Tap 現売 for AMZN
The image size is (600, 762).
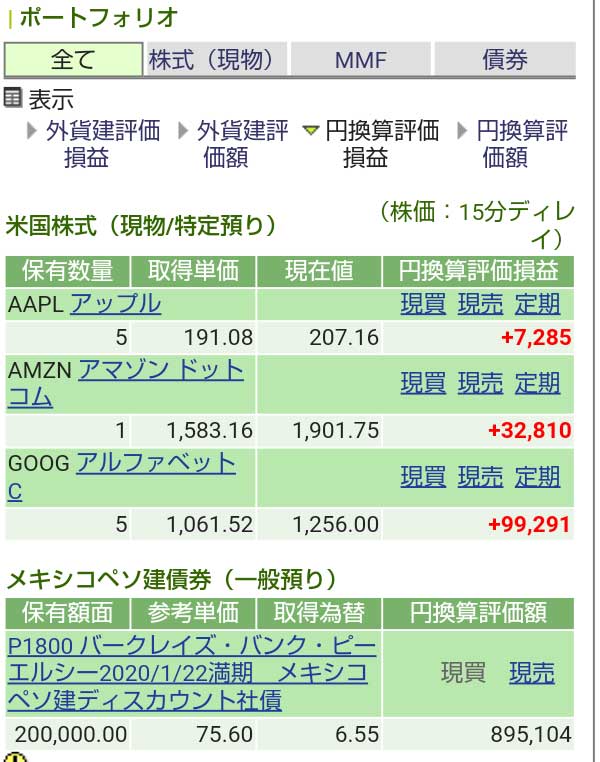coord(480,383)
